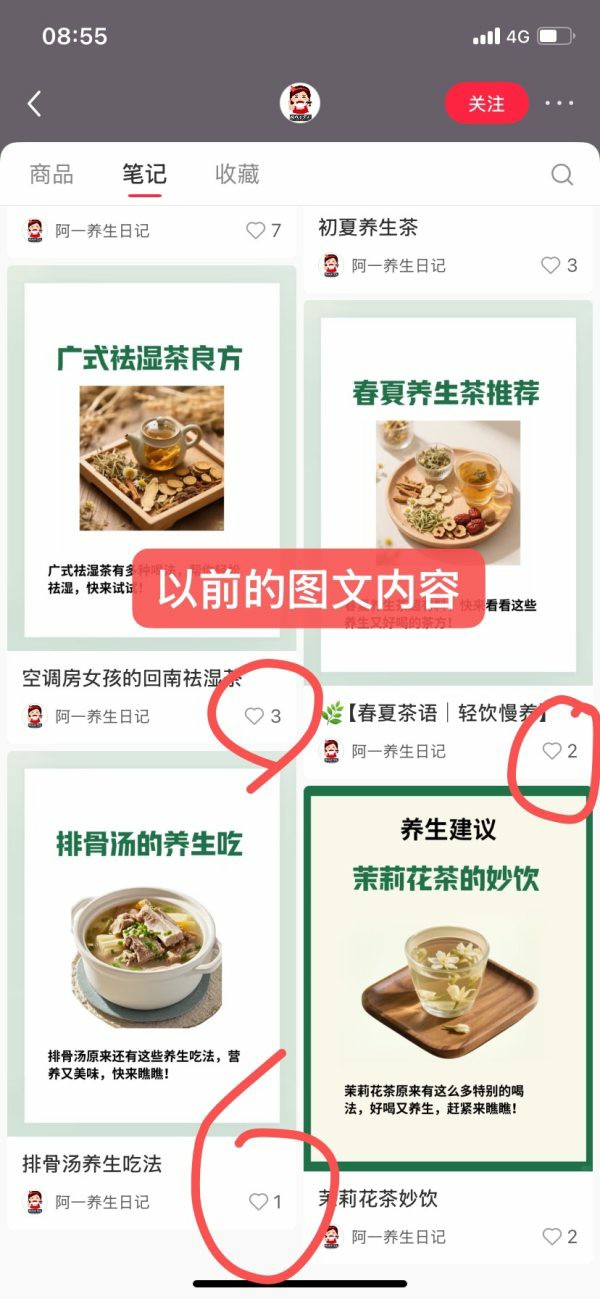Image resolution: width=600 pixels, height=1299 pixels.
Task: Go back using the top-left arrow
Action: click(x=35, y=103)
